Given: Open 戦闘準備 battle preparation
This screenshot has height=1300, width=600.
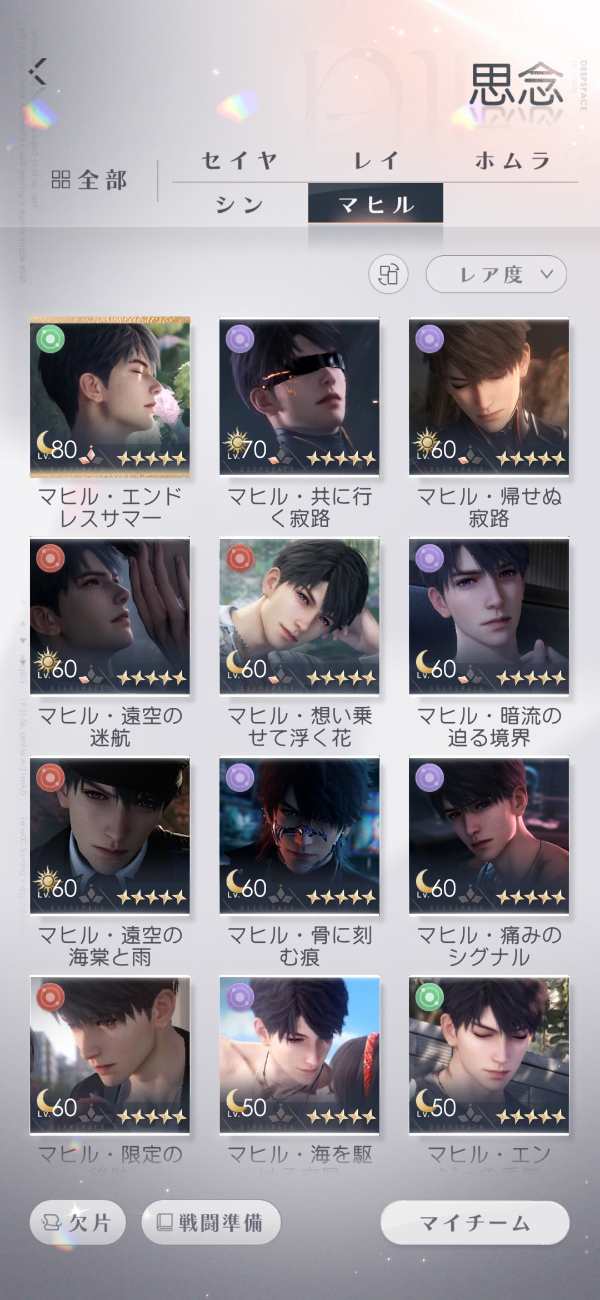Looking at the screenshot, I should point(211,1222).
